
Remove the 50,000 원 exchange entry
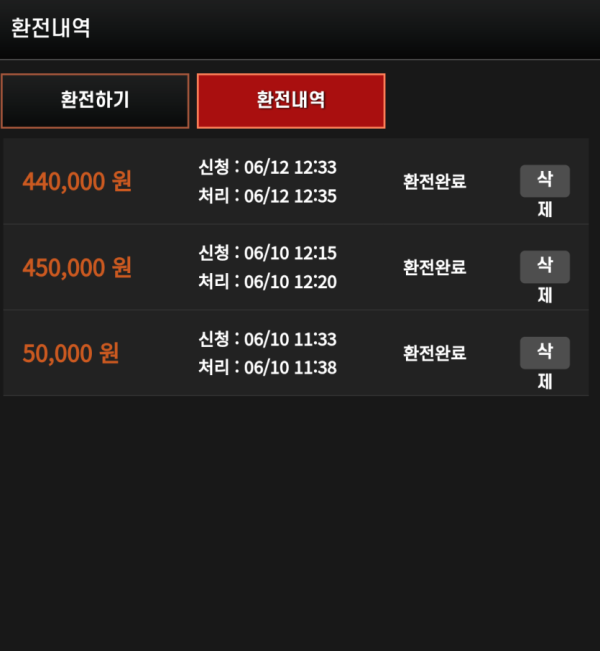(x=544, y=353)
